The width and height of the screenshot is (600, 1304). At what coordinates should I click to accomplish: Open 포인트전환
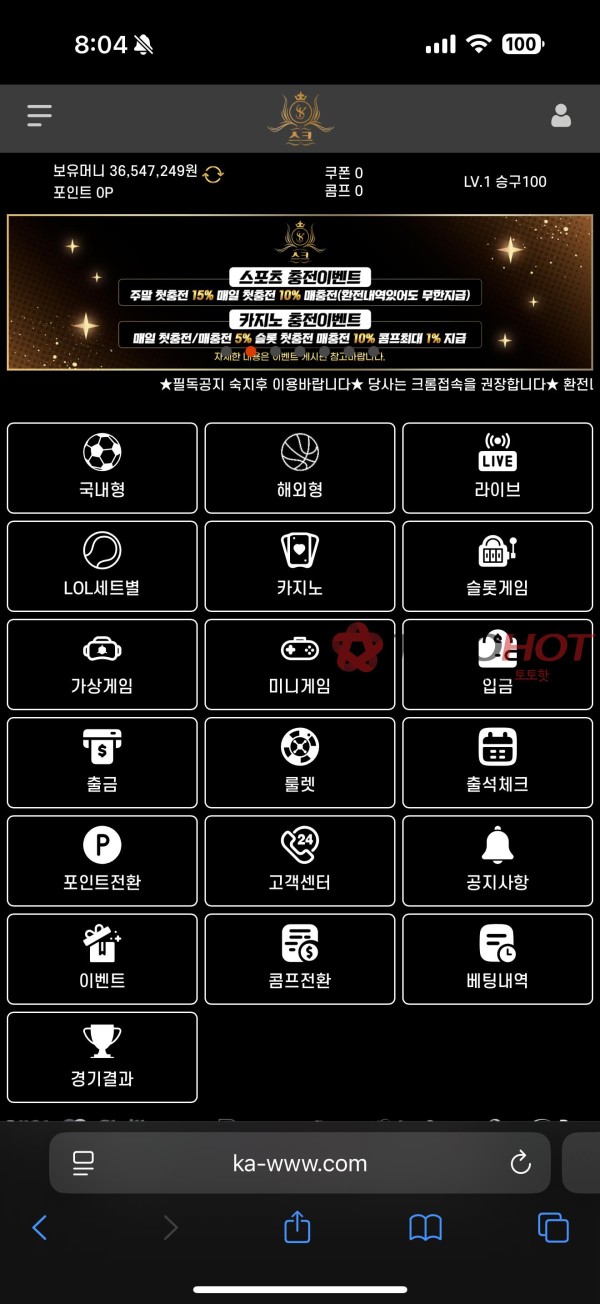102,860
